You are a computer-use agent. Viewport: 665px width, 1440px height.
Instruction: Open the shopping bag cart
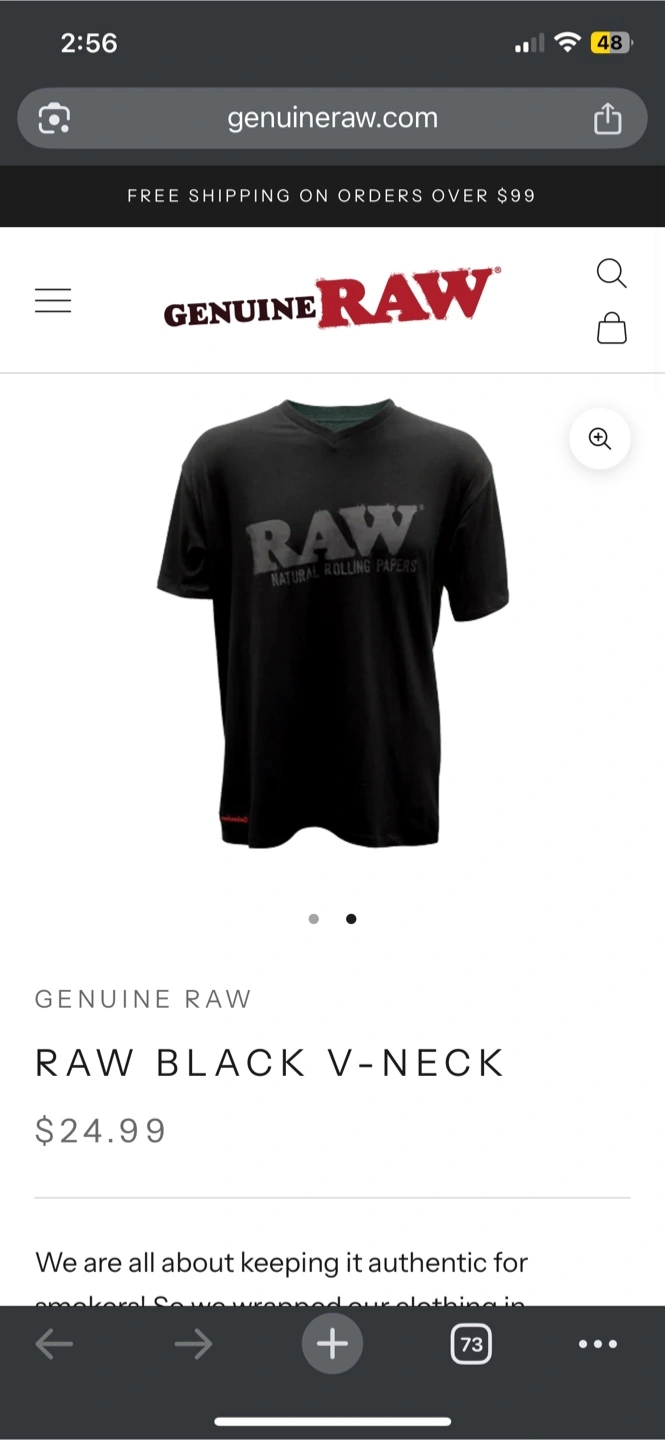(x=612, y=328)
